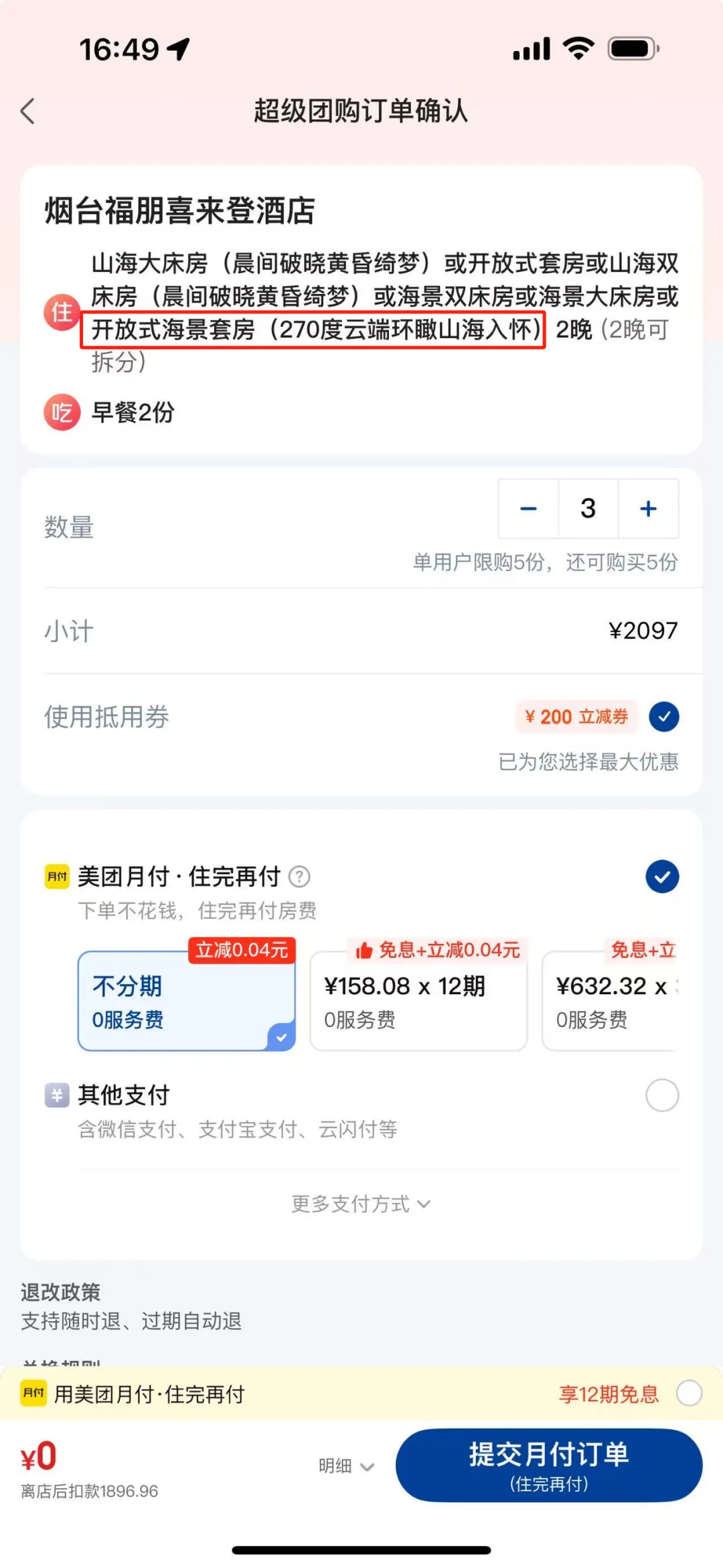Expand 明细 price details

(x=346, y=1466)
